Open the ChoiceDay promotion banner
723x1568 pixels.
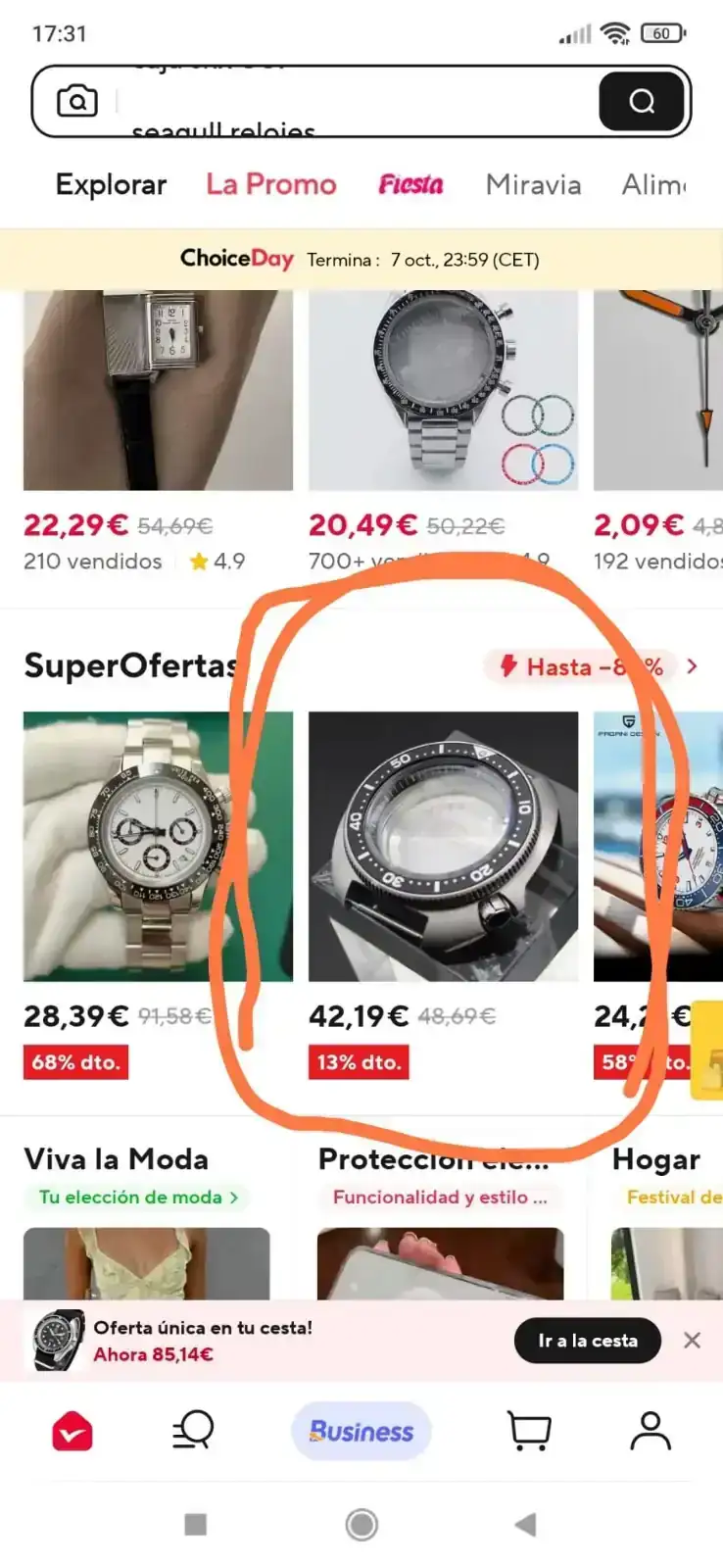[x=361, y=260]
